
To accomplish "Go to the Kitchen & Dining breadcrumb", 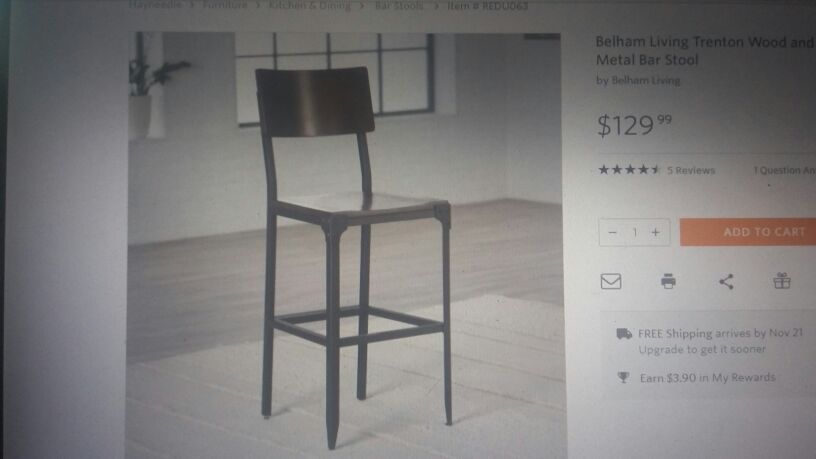I will [x=310, y=5].
